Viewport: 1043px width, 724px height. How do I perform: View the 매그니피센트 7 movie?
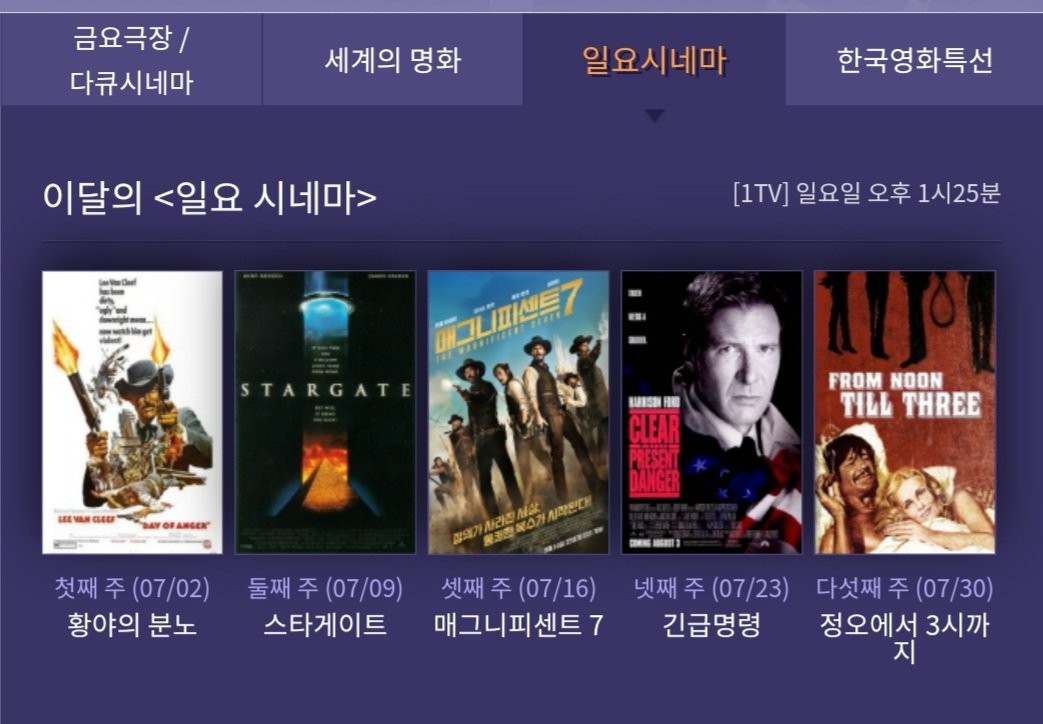click(x=518, y=412)
